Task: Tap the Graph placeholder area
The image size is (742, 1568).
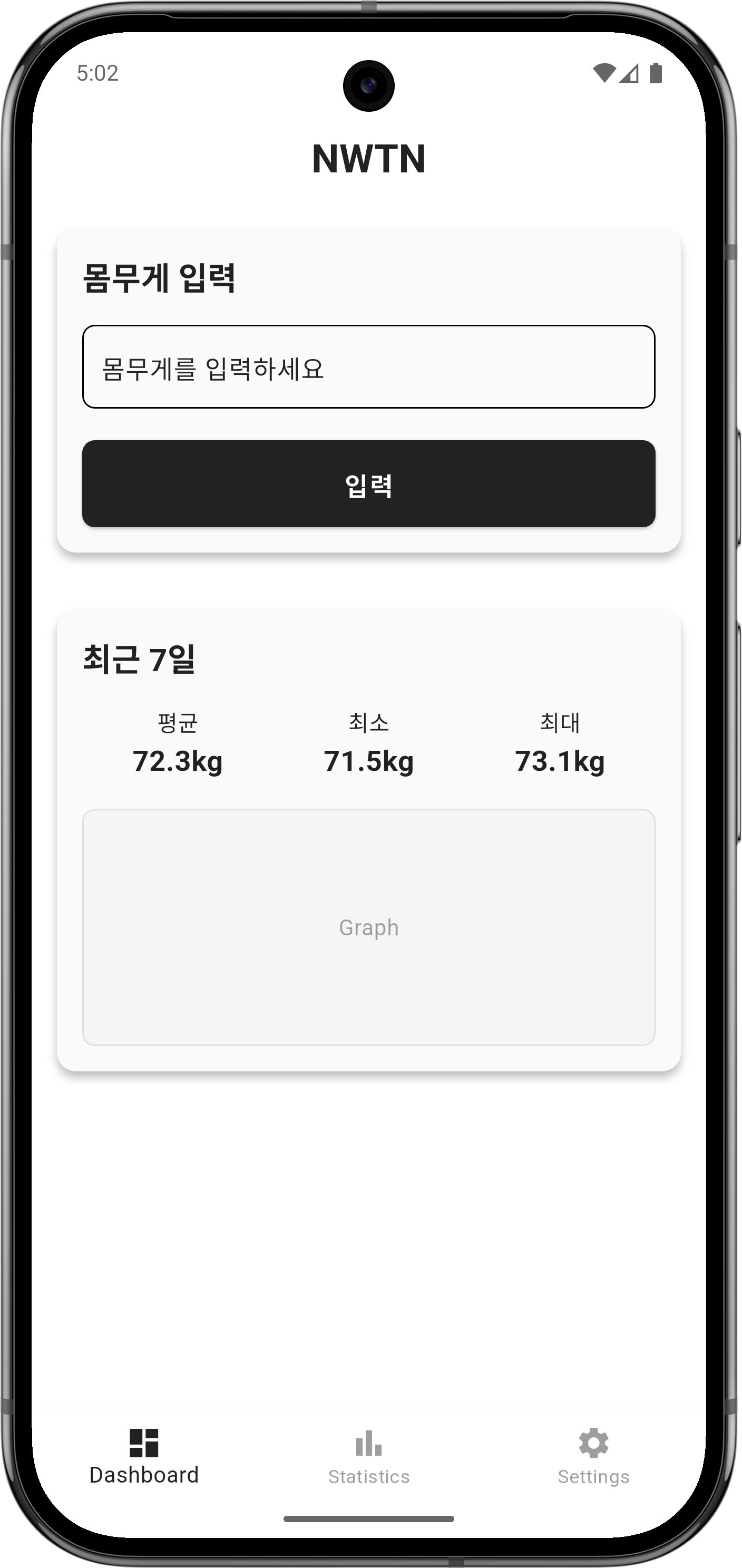Action: (368, 927)
